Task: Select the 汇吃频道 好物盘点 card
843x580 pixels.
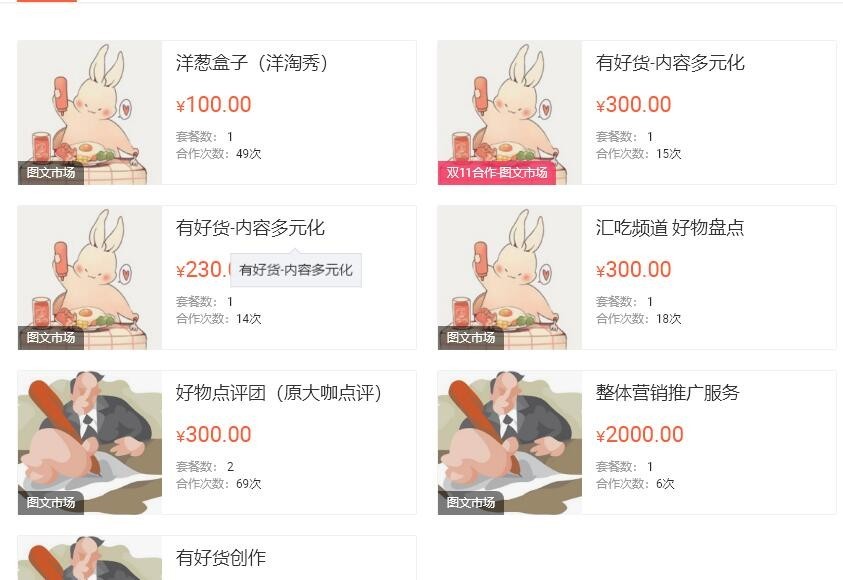Action: pos(670,229)
